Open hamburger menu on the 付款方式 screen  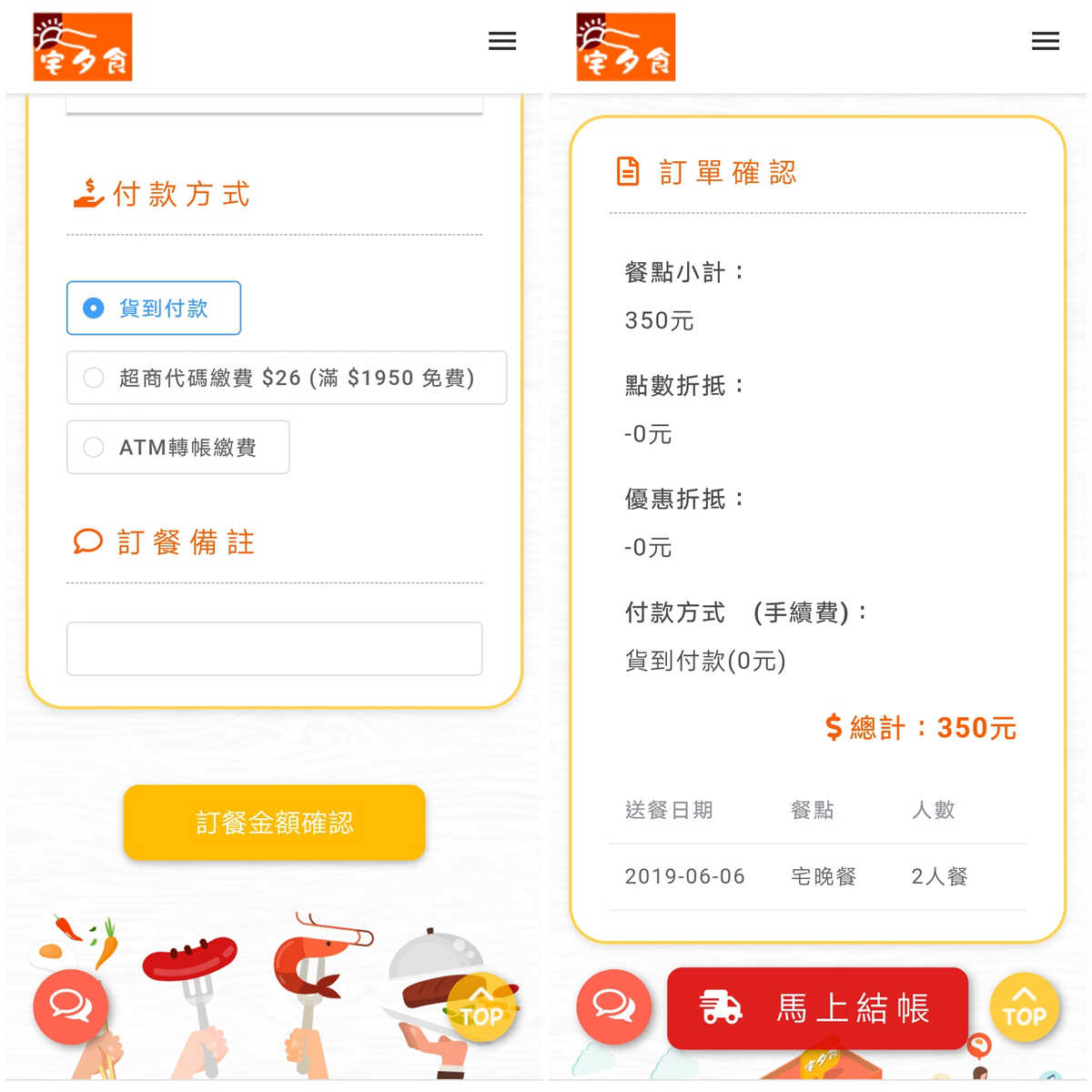point(501,41)
